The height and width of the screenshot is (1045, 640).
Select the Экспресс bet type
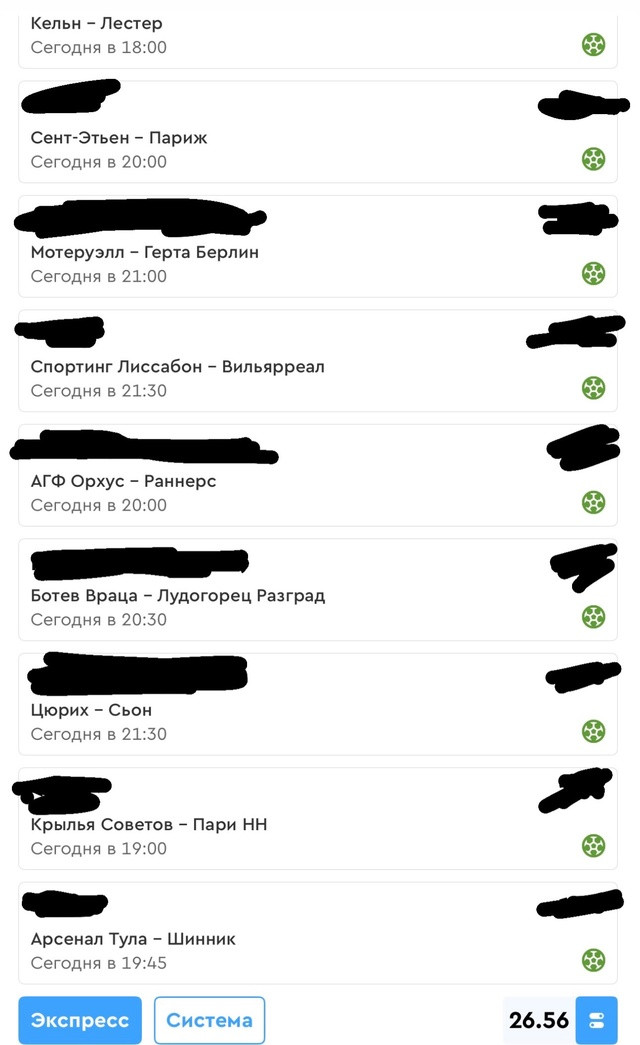point(80,1020)
